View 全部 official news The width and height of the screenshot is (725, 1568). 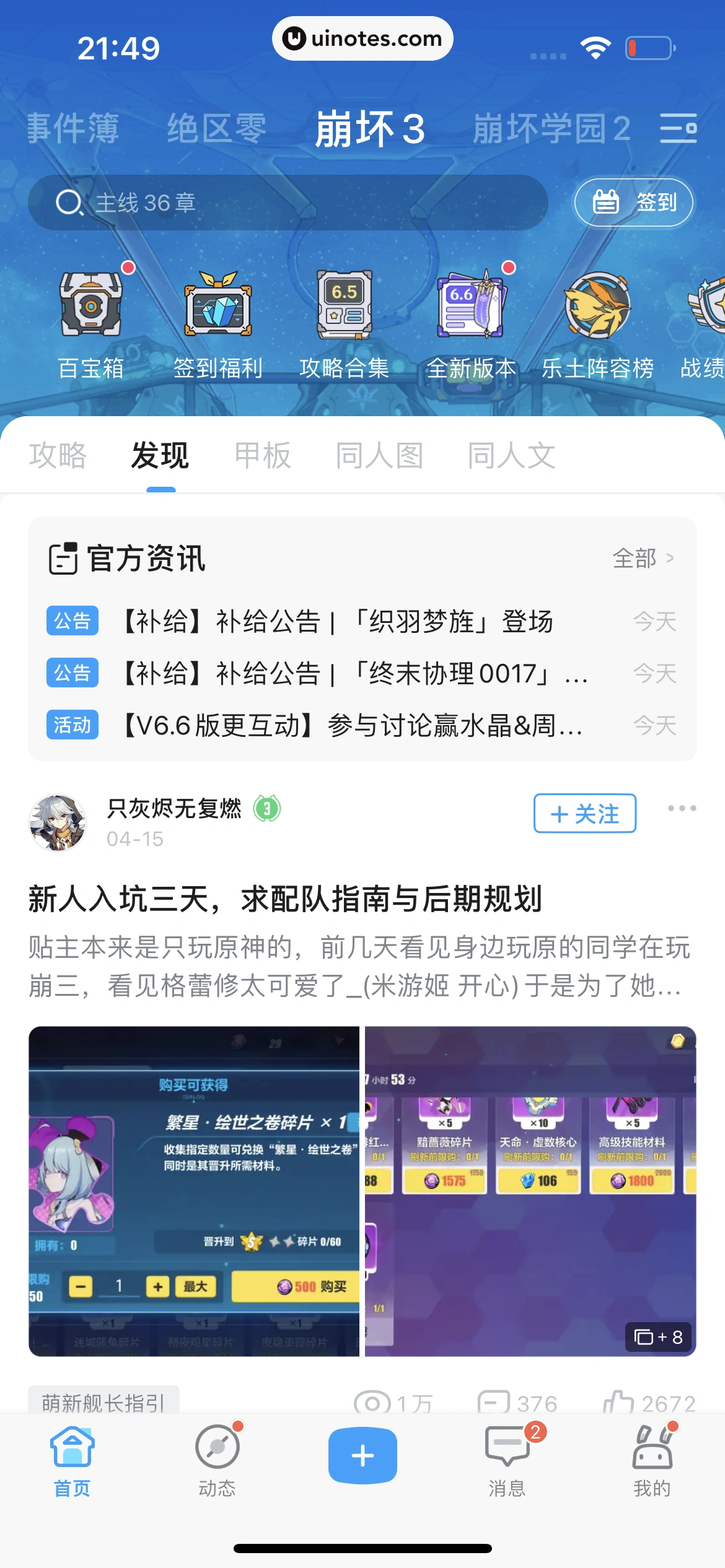pos(642,559)
